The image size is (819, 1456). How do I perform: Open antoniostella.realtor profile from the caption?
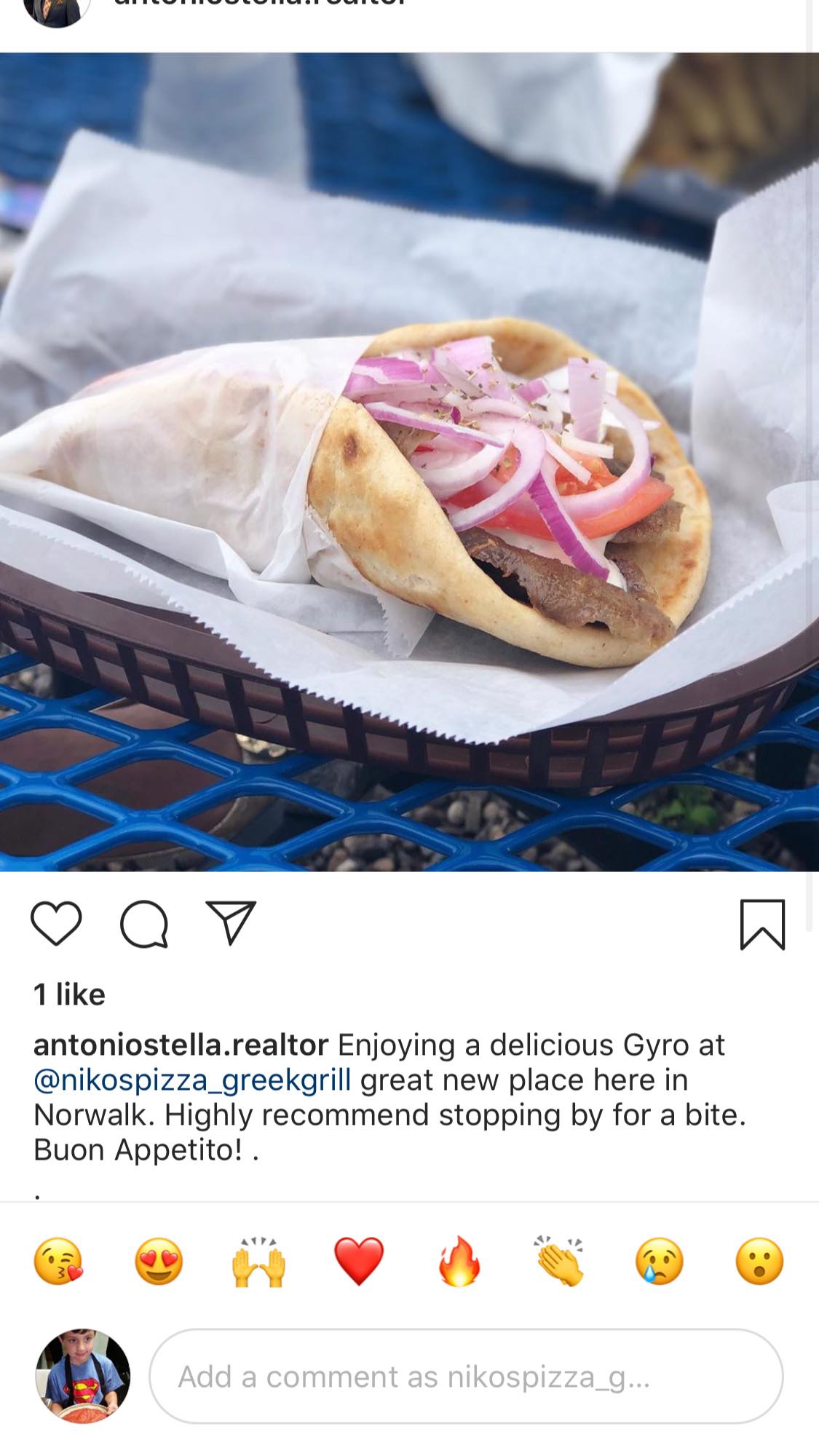[181, 1045]
